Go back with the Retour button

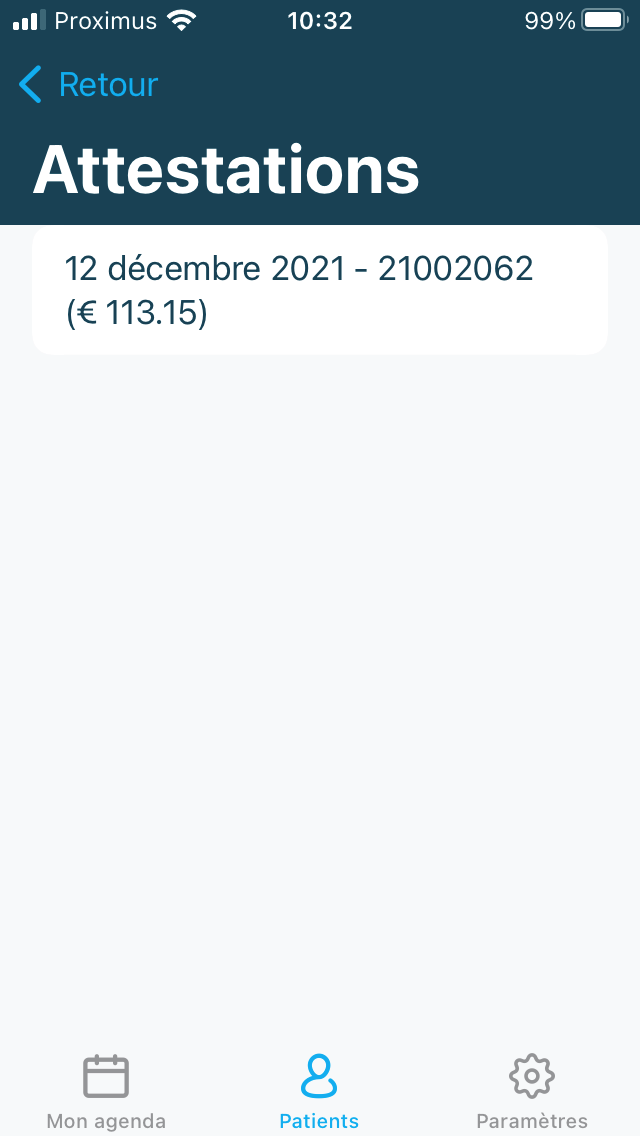click(x=88, y=85)
